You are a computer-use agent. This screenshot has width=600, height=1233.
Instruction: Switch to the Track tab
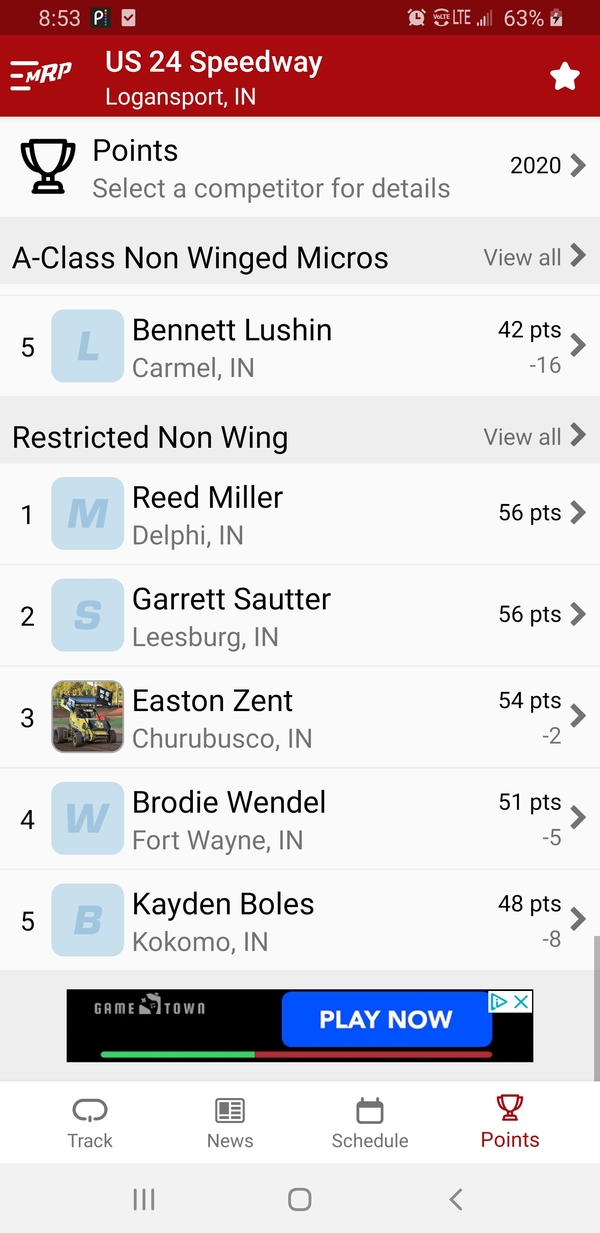pos(90,1123)
